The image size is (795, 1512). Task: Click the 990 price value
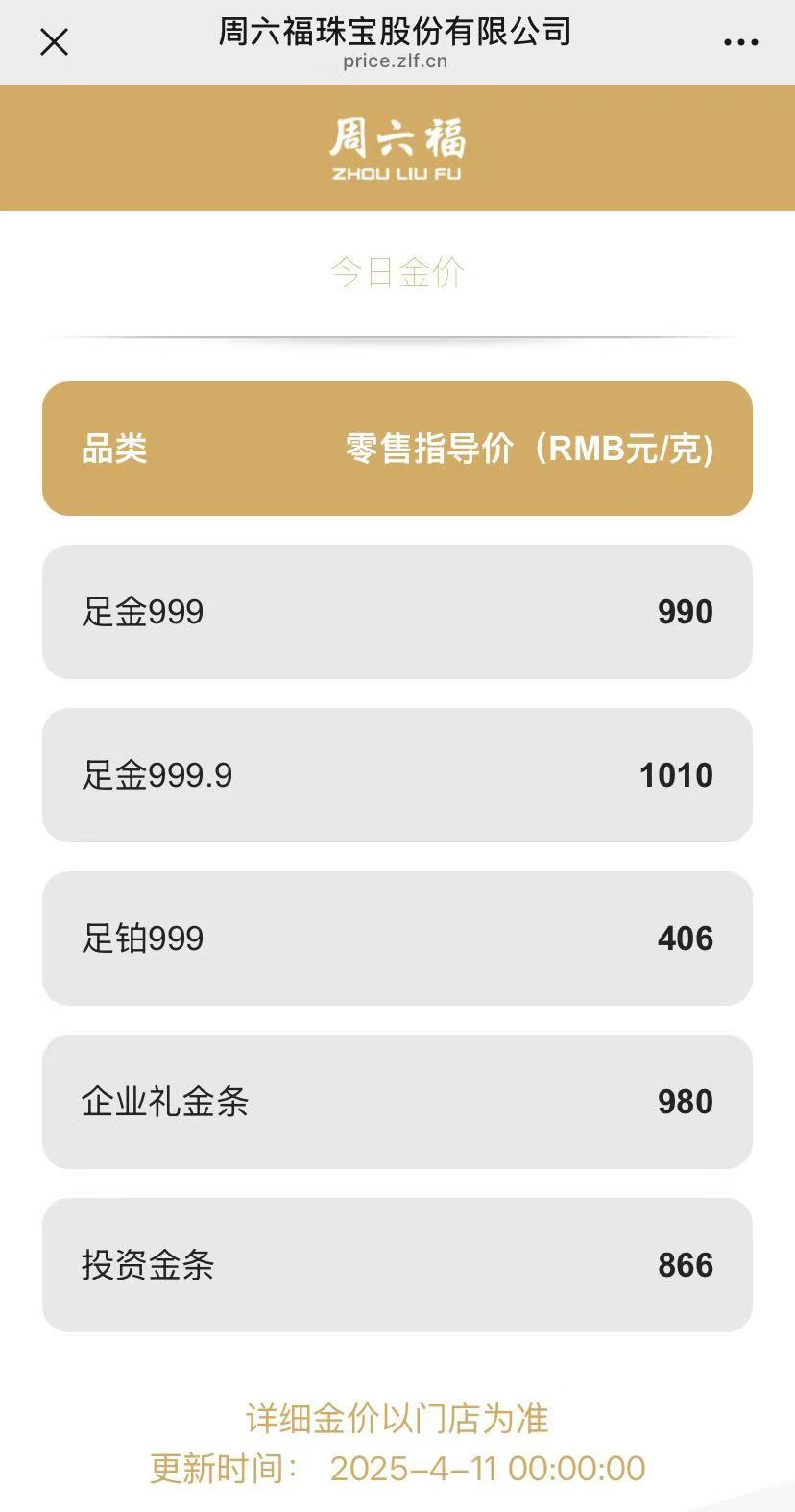[x=685, y=612]
